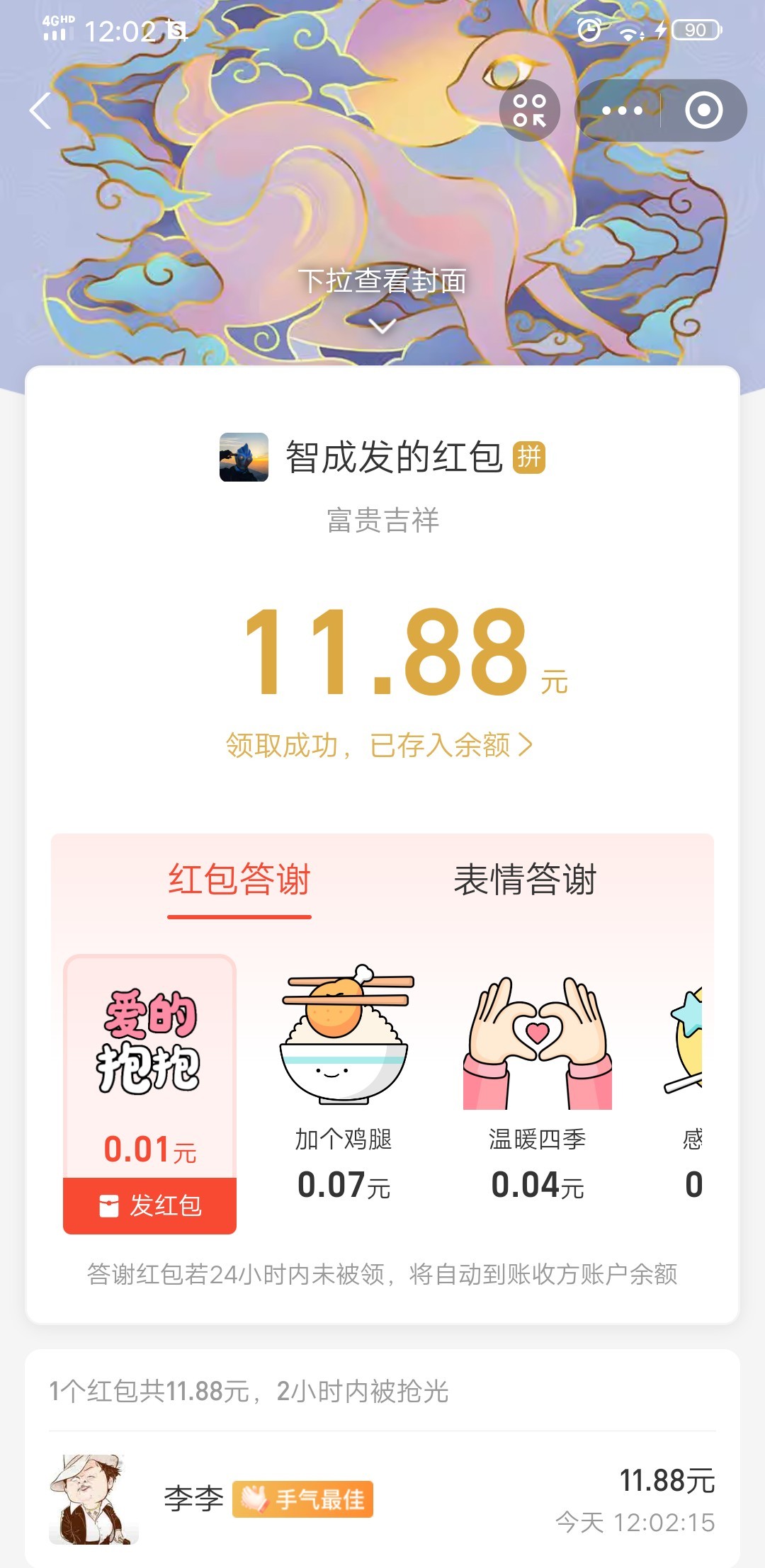This screenshot has width=765, height=1568.
Task: Switch to the 红包答谢 tab
Action: tap(239, 880)
